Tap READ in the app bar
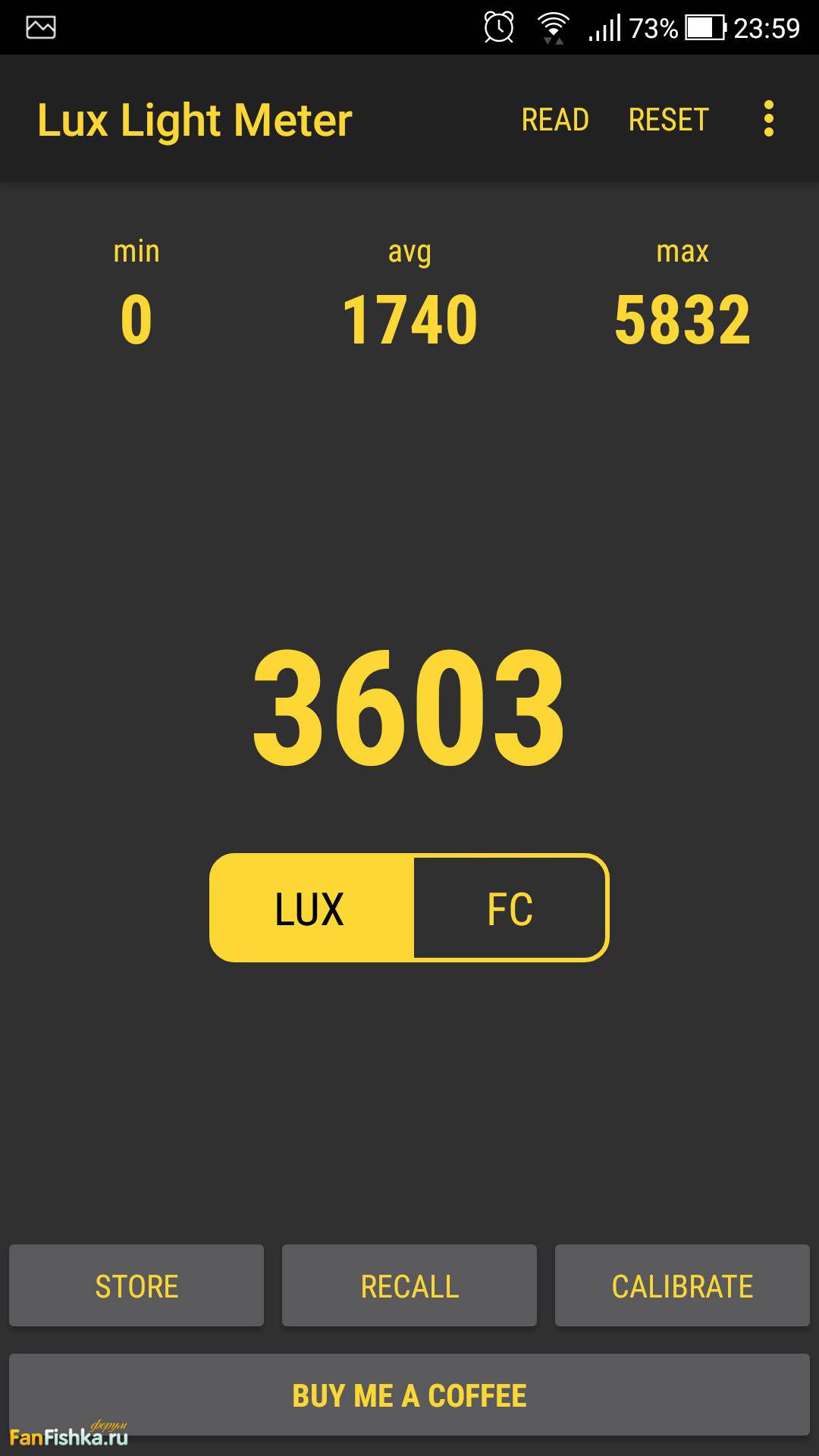The height and width of the screenshot is (1456, 819). [554, 120]
